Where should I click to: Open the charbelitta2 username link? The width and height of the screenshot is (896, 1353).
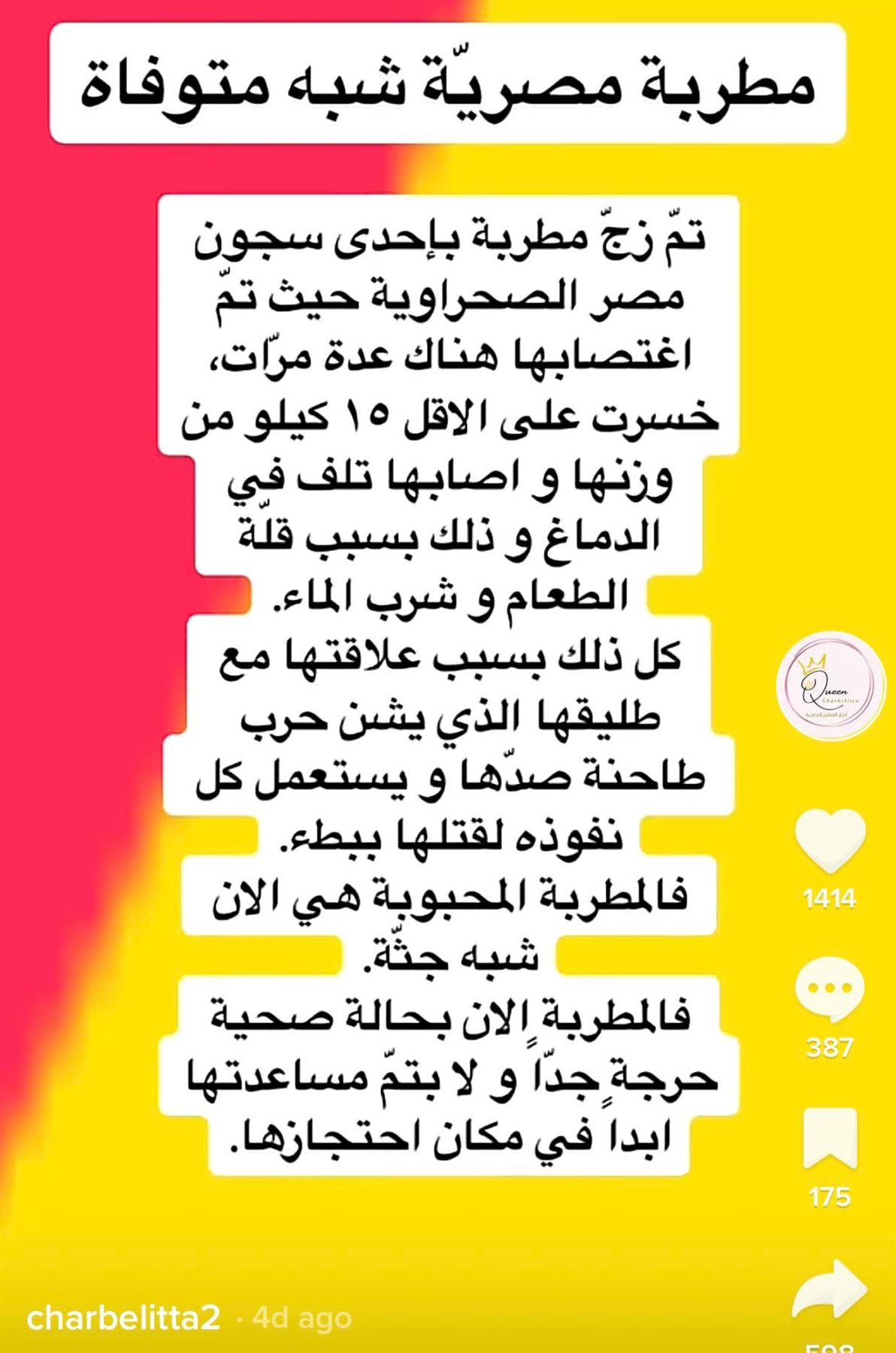123,1317
